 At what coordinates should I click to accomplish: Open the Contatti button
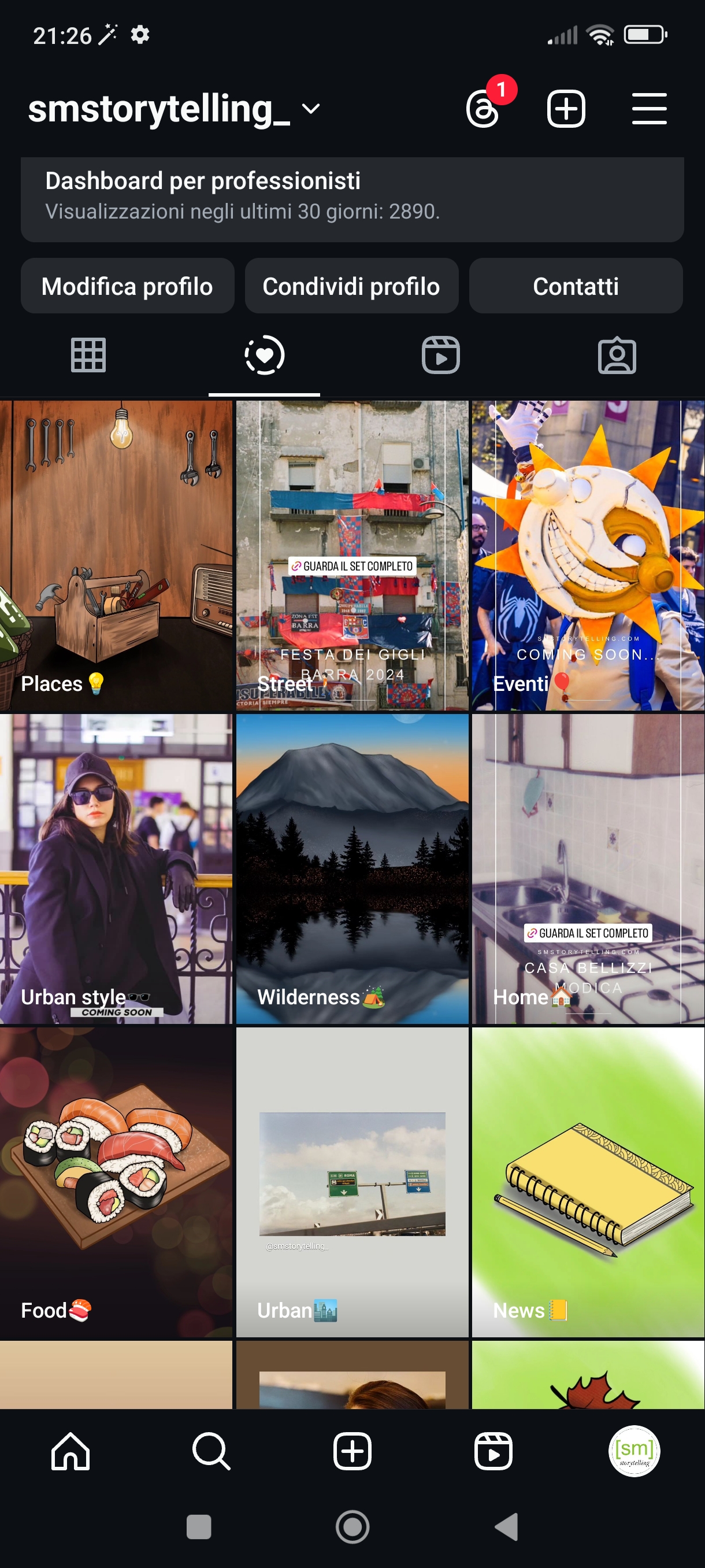[575, 286]
